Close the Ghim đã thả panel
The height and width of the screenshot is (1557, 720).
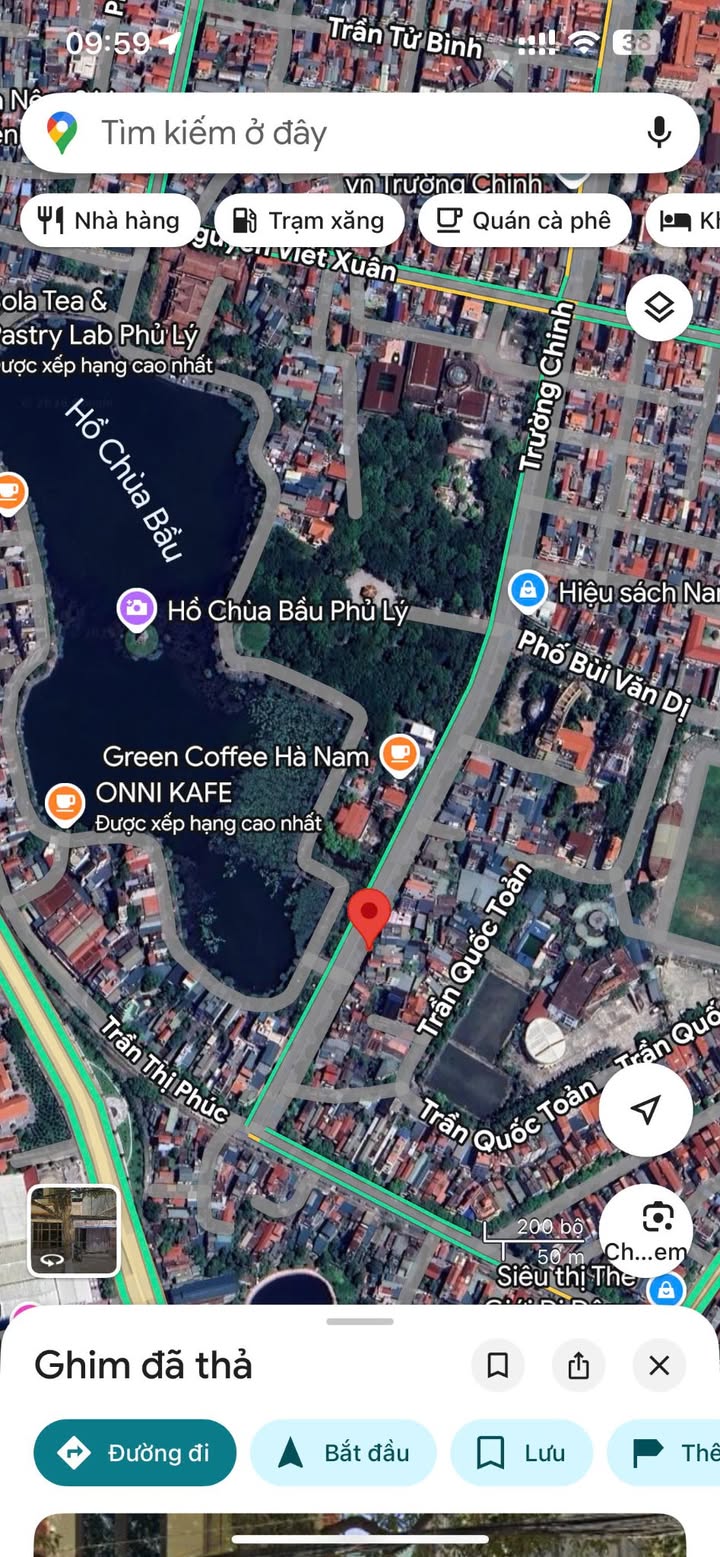pyautogui.click(x=659, y=1365)
